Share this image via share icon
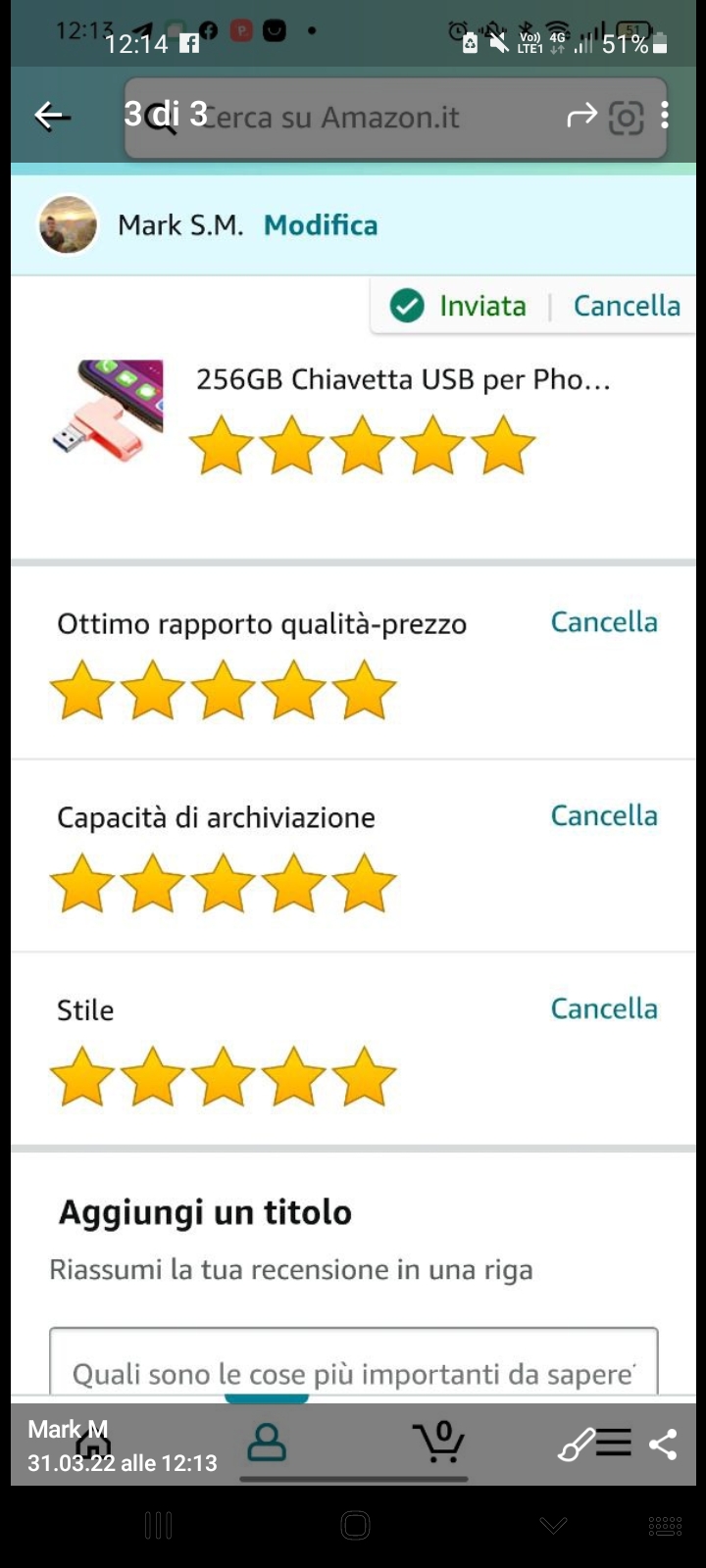This screenshot has height=1568, width=706. pos(663,1444)
